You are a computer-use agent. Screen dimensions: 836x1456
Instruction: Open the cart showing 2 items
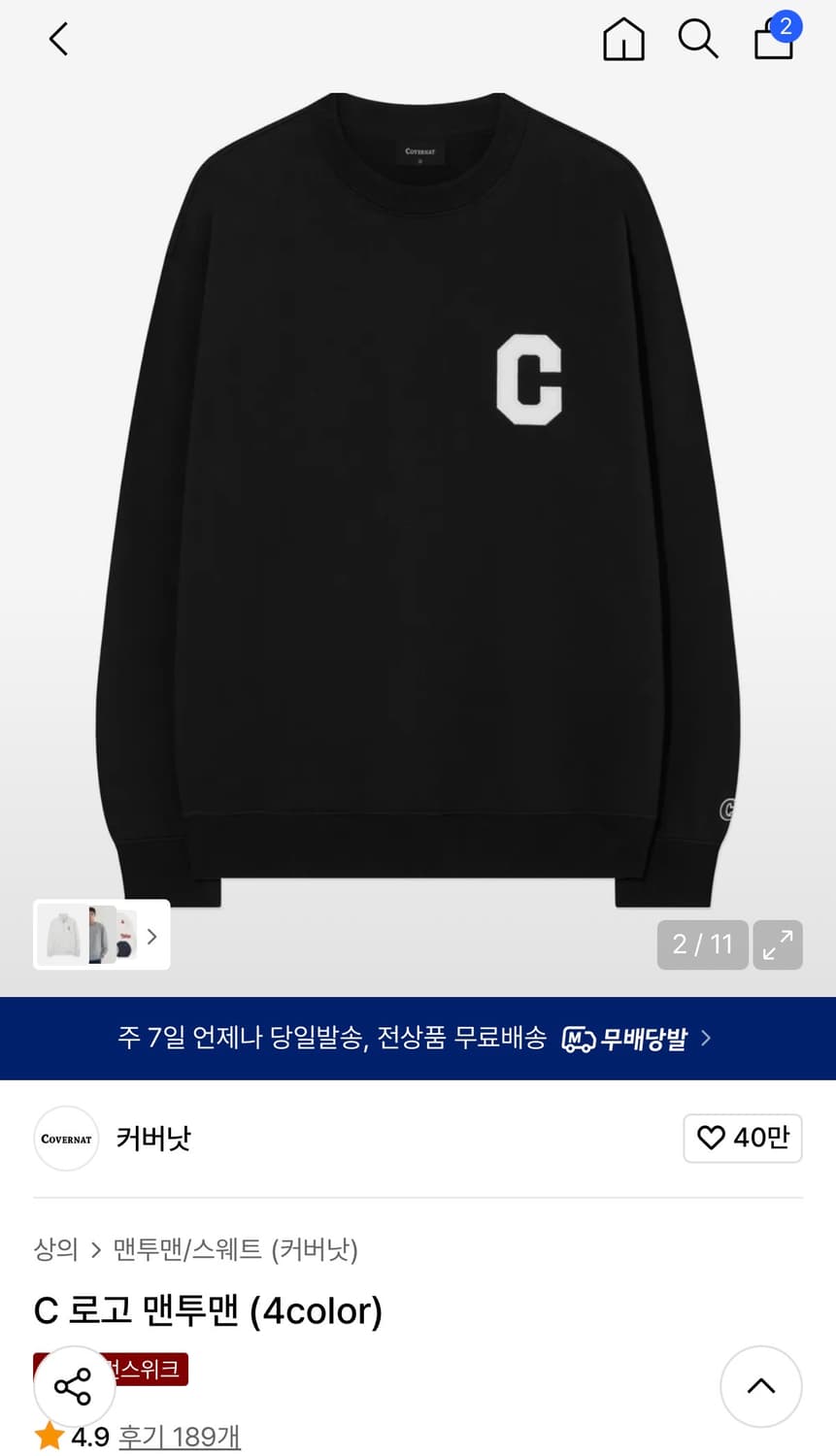(773, 43)
